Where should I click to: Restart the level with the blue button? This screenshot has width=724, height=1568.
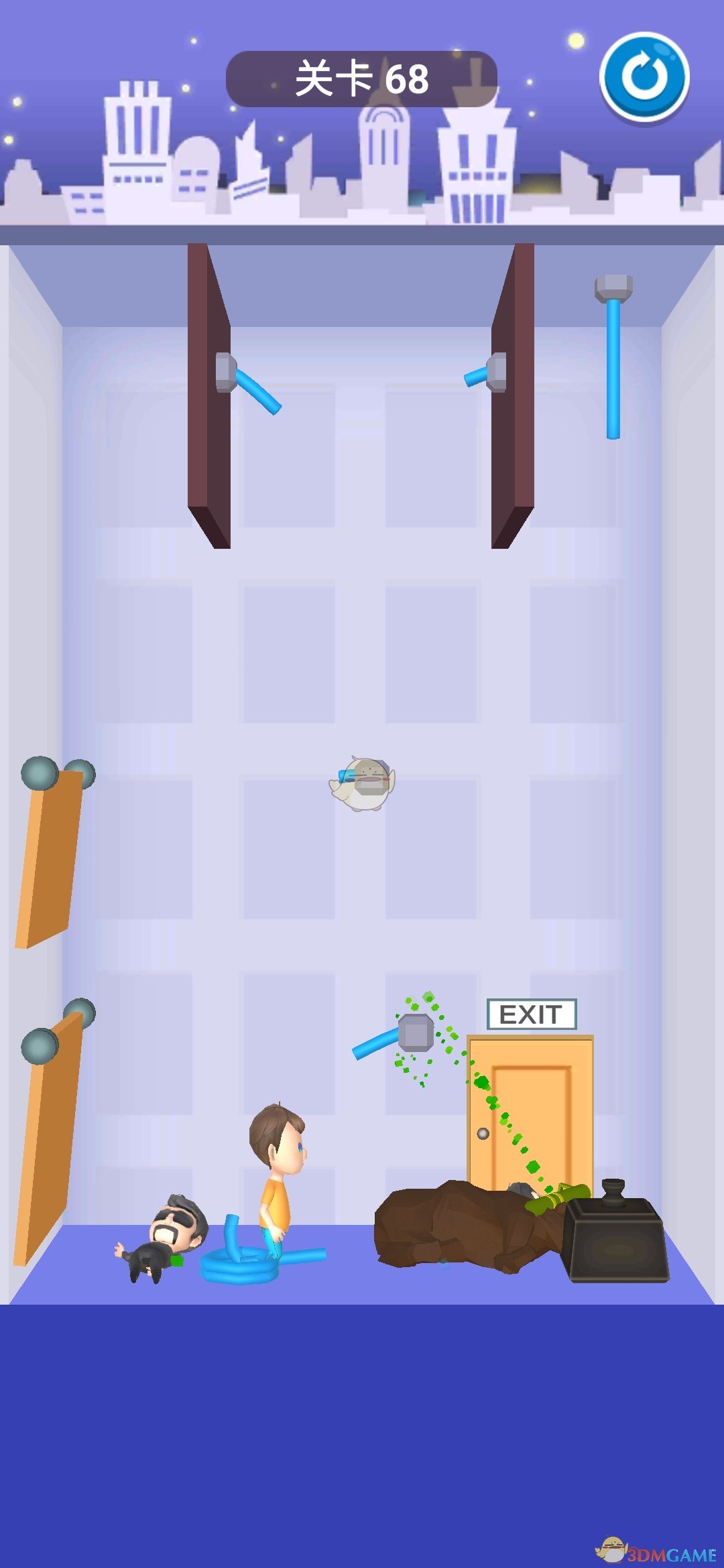pos(644,78)
